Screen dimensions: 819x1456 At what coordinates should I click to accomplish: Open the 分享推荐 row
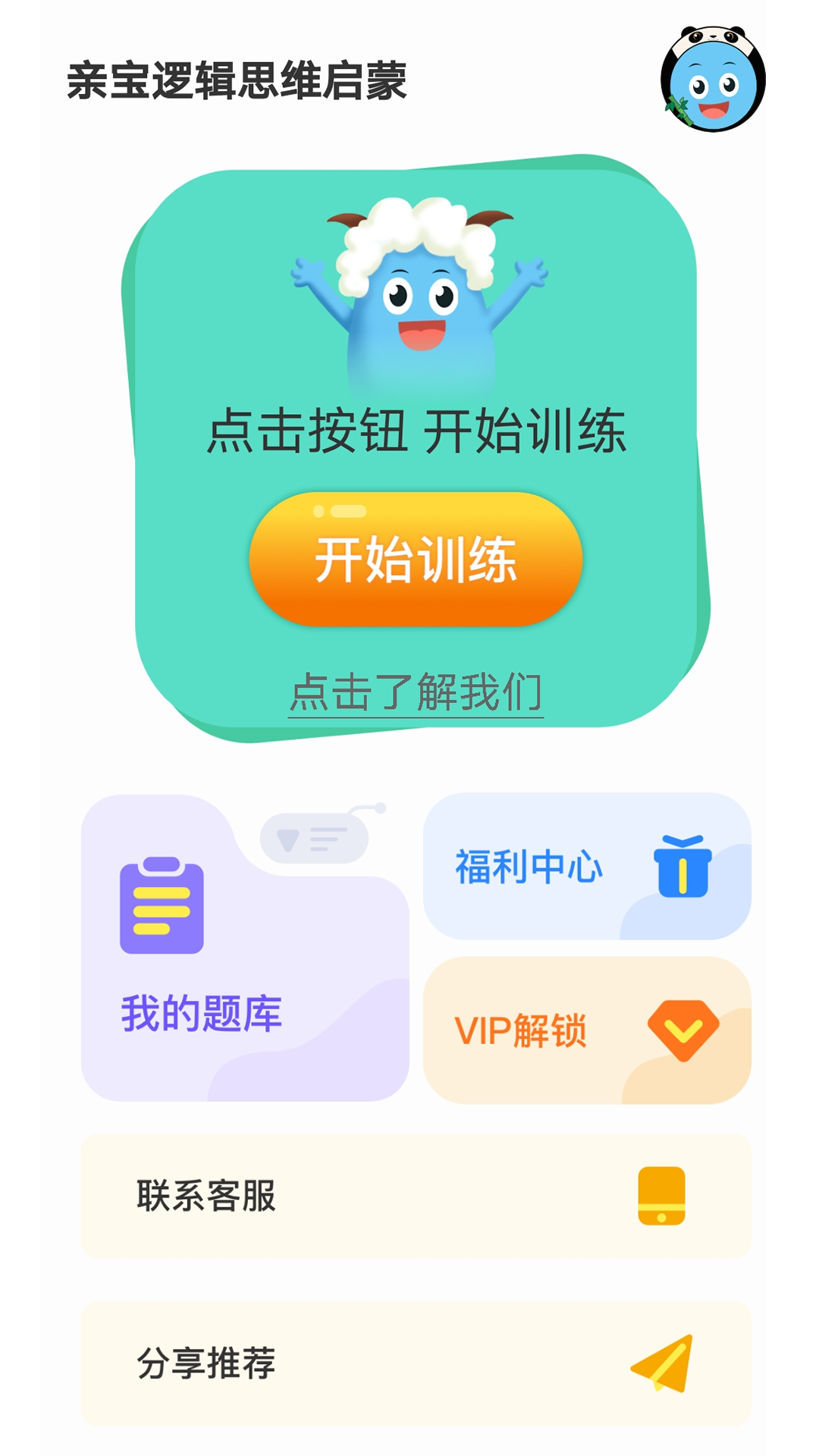pos(416,1363)
